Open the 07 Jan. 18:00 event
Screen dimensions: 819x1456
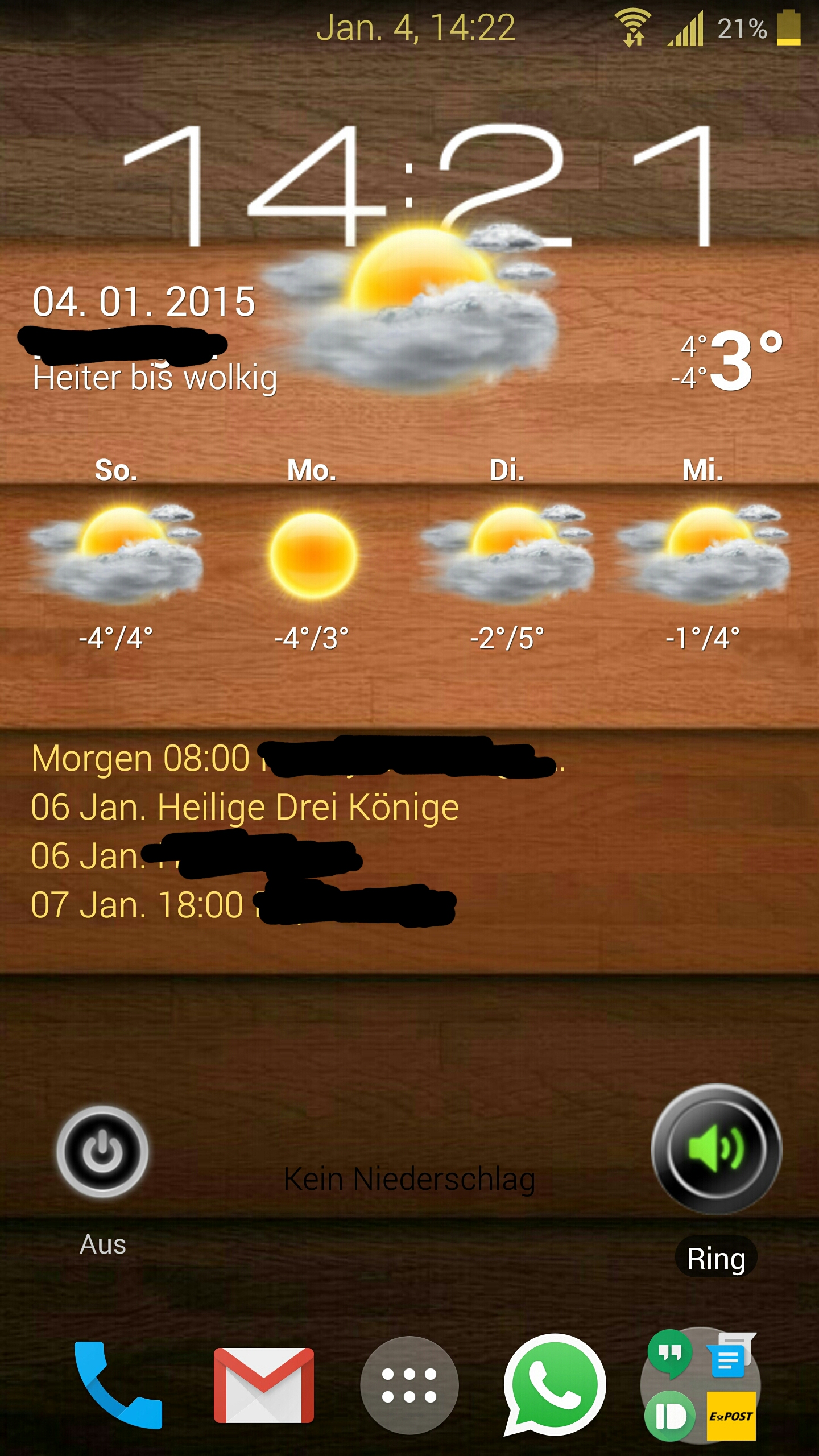point(243,904)
